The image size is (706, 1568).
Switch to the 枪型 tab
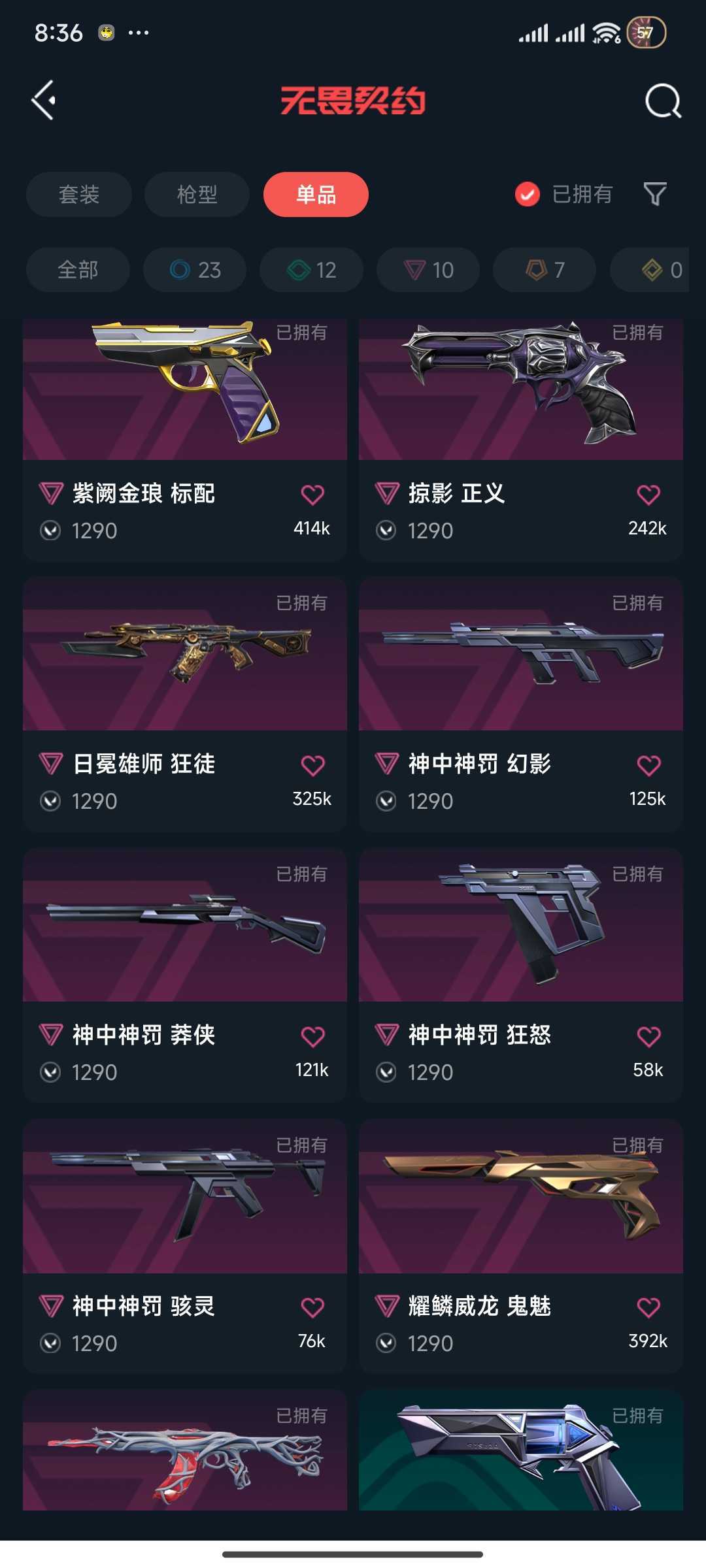[x=196, y=194]
